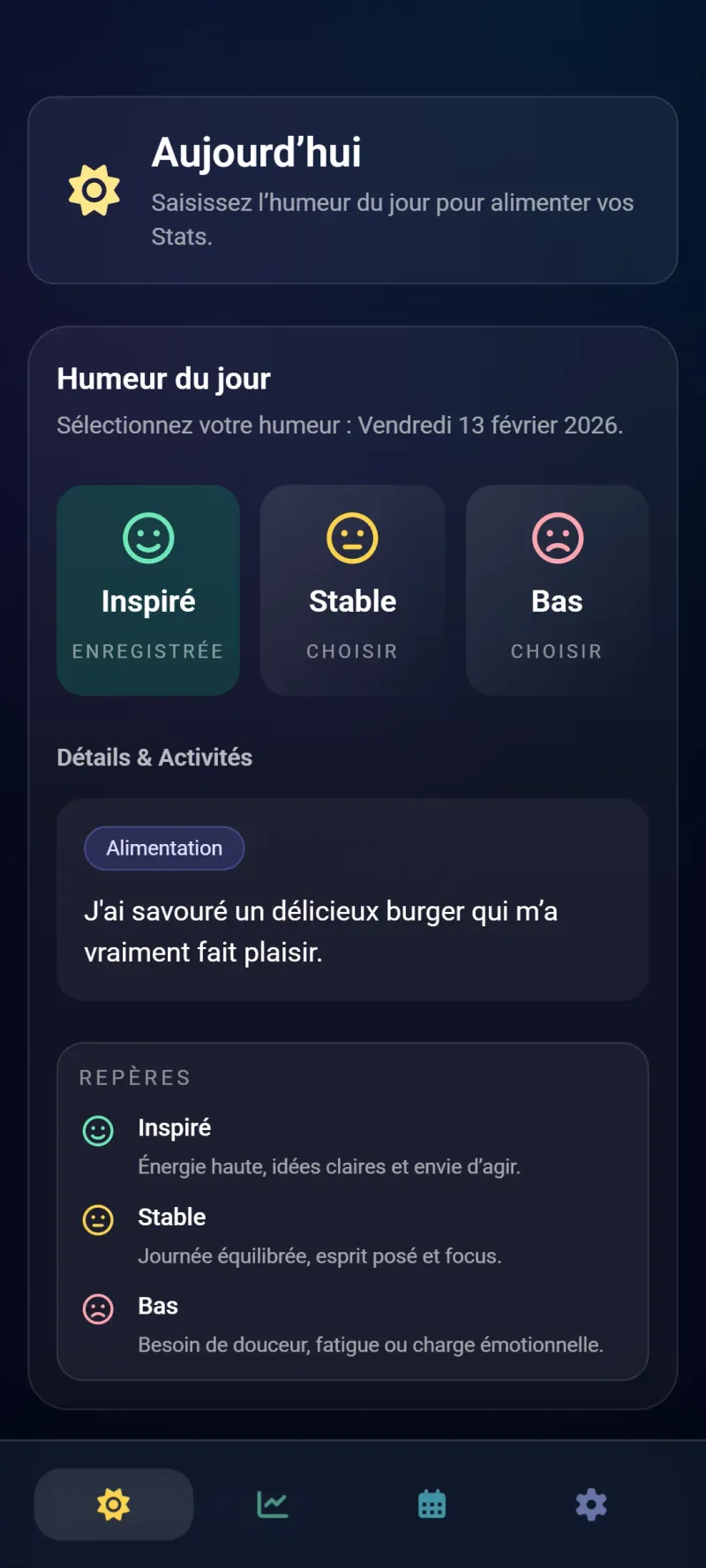
Task: Tap the Alimentation activity chip
Action: [x=164, y=848]
